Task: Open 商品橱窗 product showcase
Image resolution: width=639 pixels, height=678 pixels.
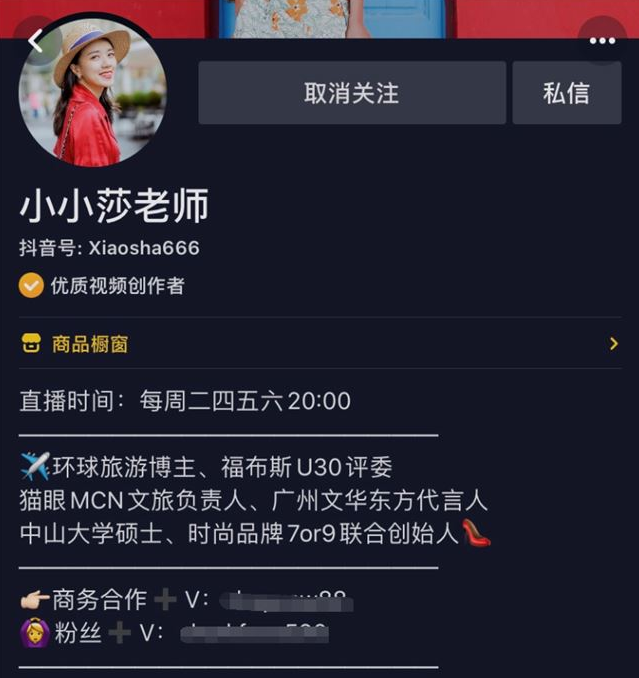Action: (x=319, y=344)
